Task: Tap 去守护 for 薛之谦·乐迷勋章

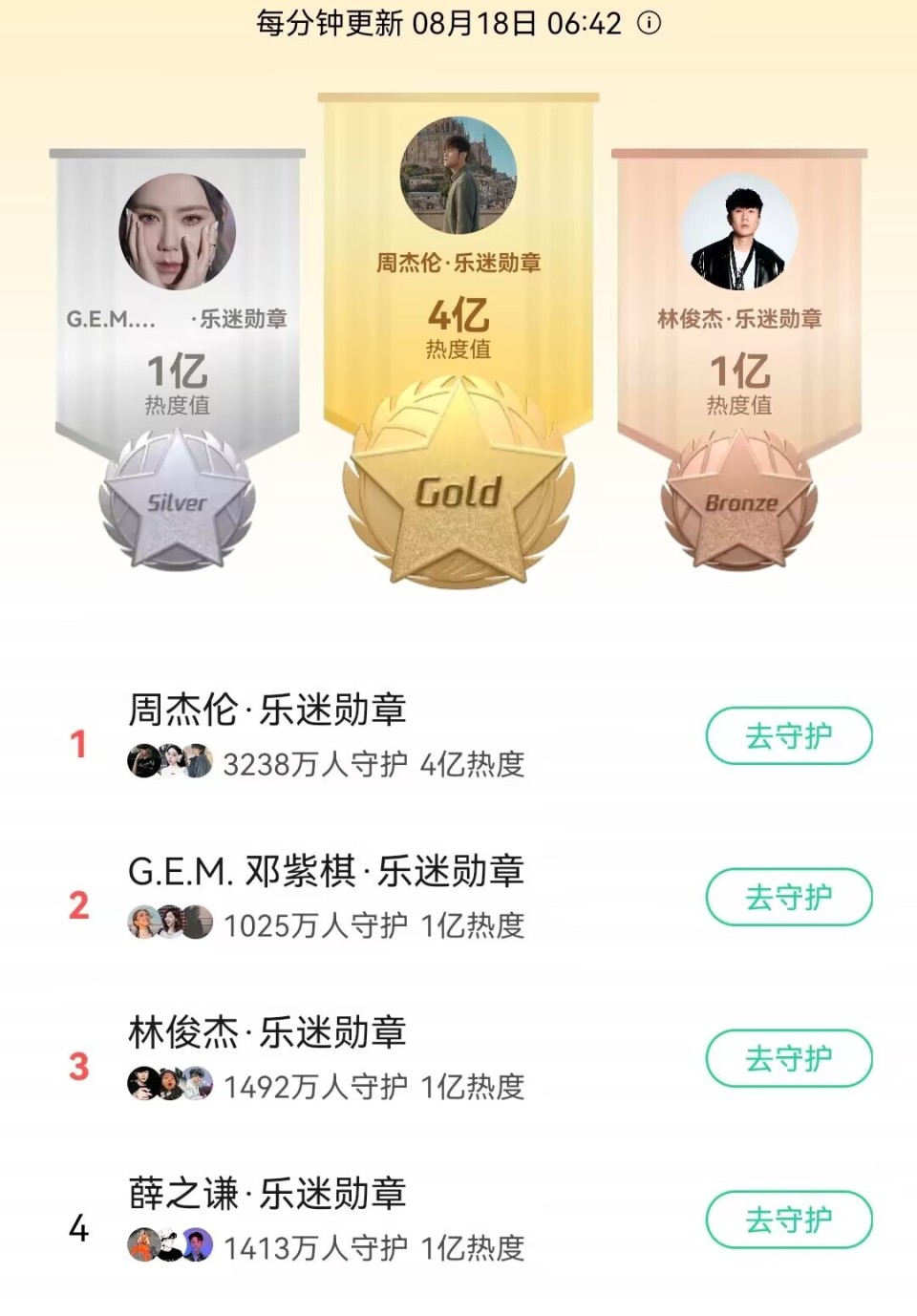Action: (789, 1220)
